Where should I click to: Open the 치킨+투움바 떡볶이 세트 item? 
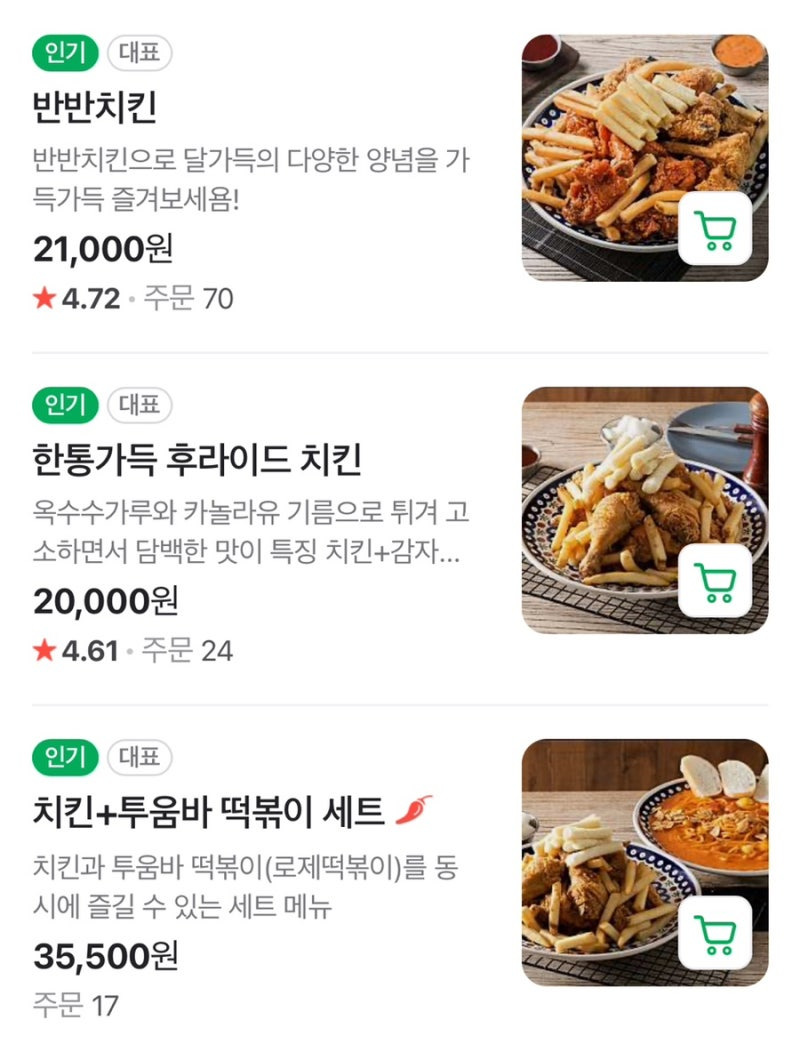click(x=208, y=812)
